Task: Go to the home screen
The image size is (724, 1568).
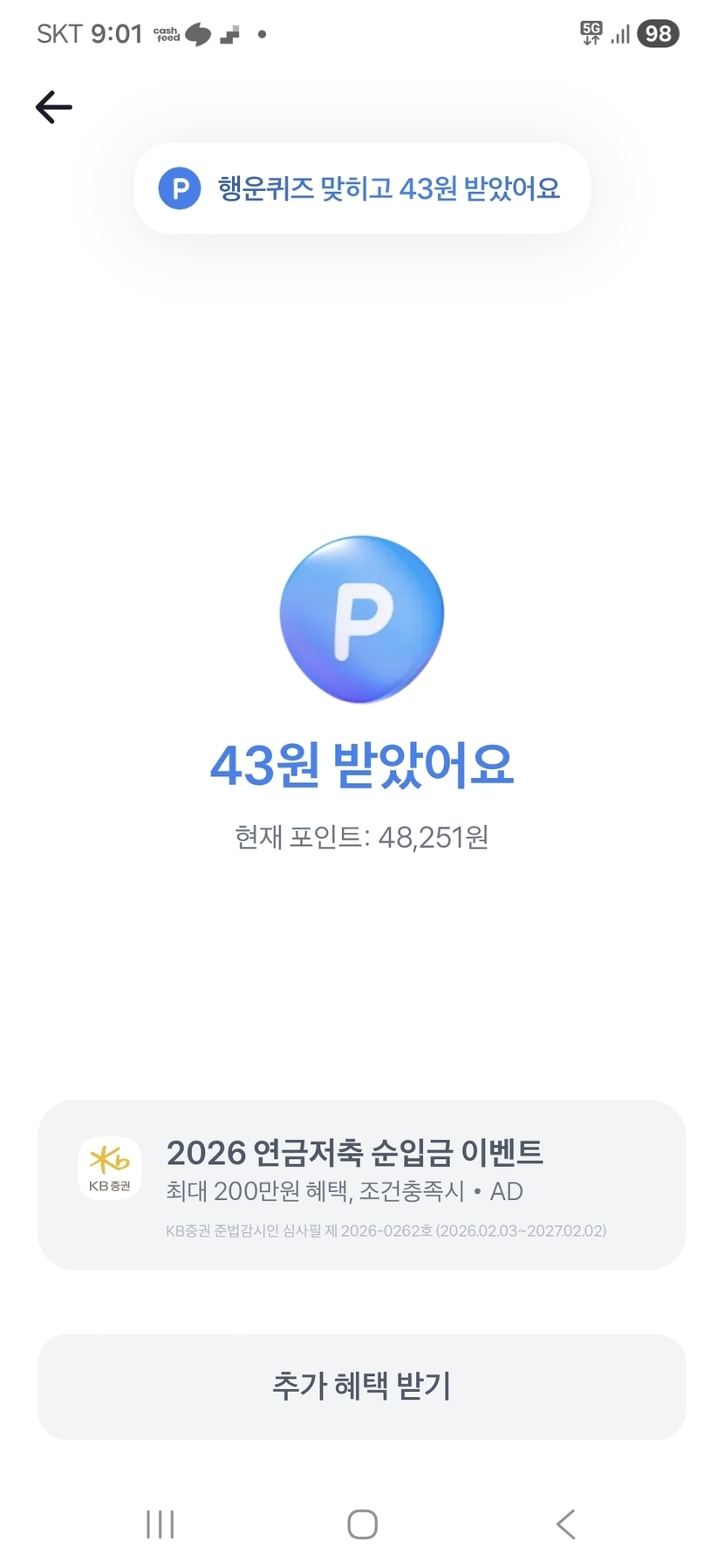Action: (x=362, y=1524)
